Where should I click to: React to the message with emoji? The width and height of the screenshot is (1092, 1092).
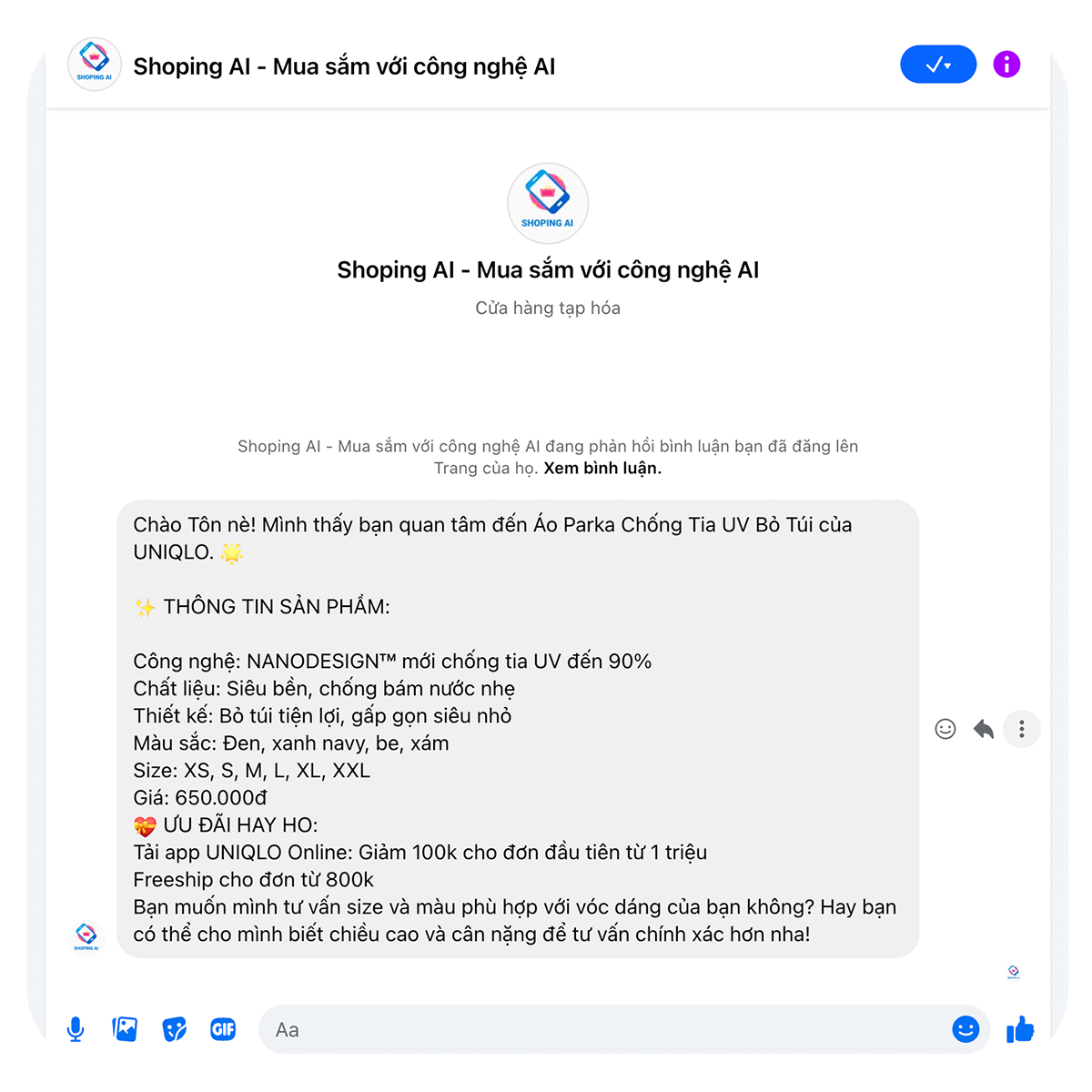[945, 729]
